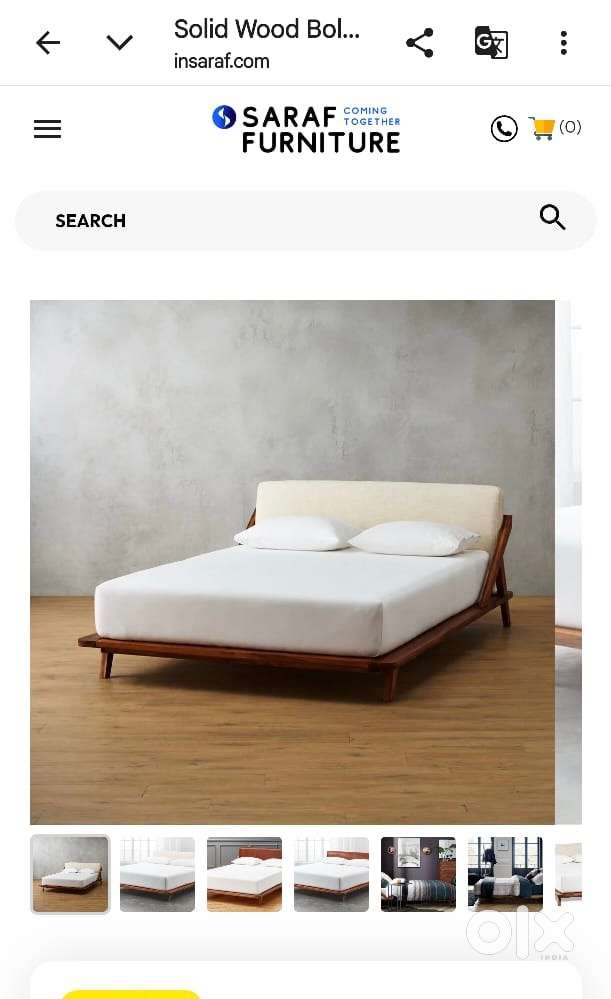Tap the magnifying glass search icon
This screenshot has width=611, height=999.
point(552,217)
